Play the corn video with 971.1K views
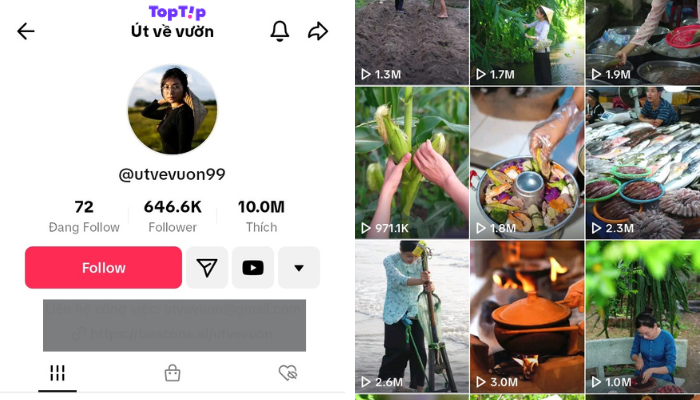 [411, 162]
